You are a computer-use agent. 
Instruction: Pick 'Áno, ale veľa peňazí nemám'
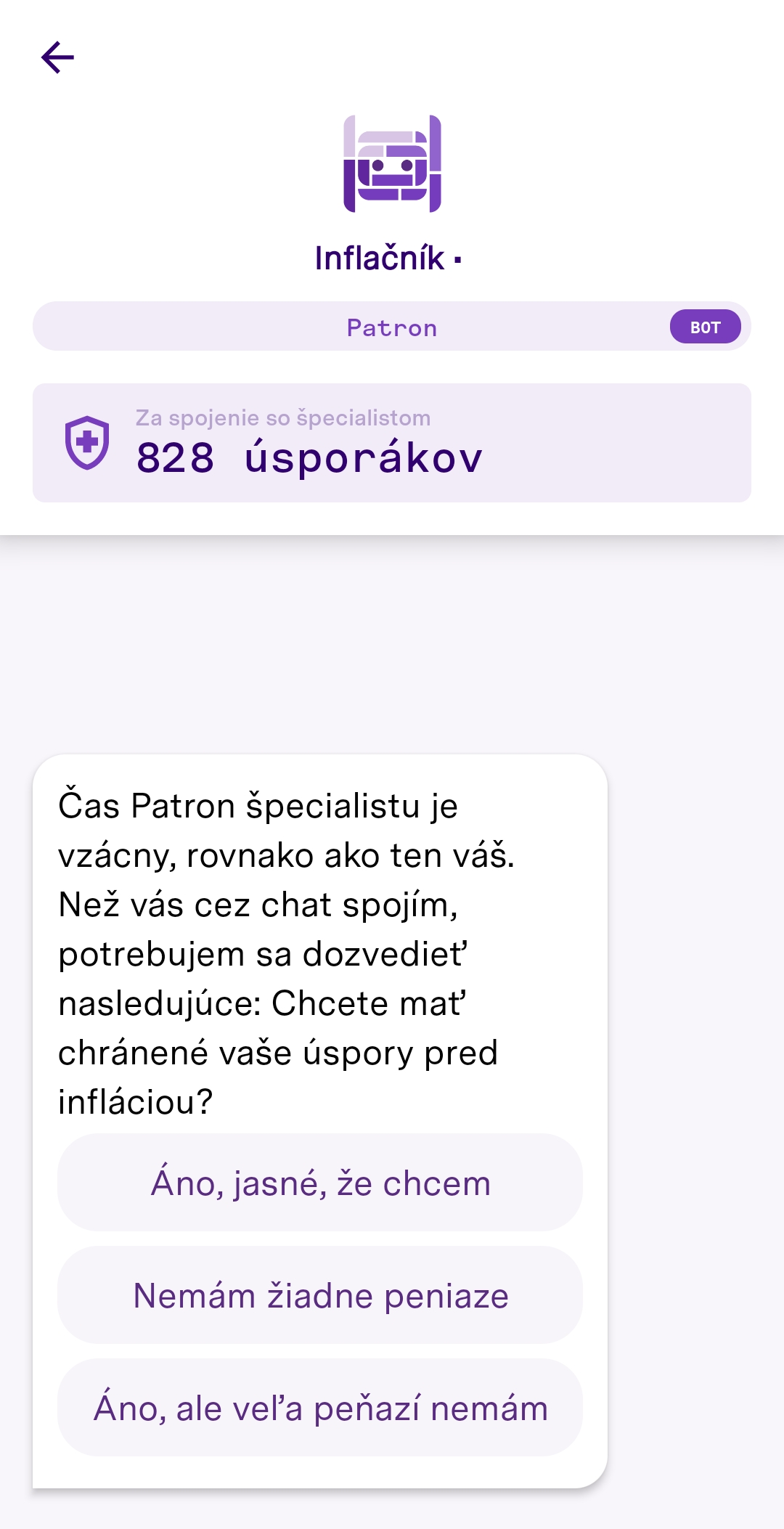tap(320, 1408)
